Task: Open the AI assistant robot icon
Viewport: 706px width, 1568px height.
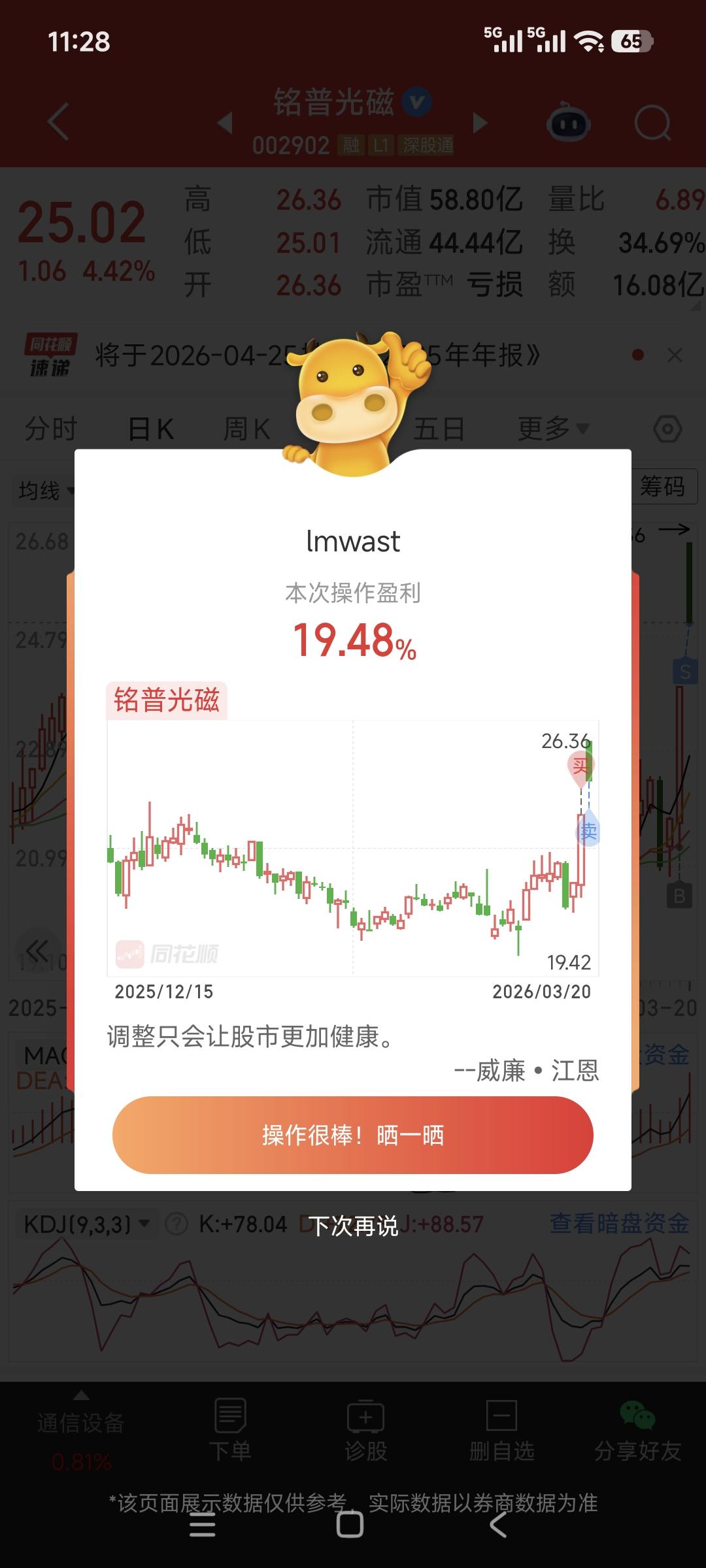Action: pos(568,122)
